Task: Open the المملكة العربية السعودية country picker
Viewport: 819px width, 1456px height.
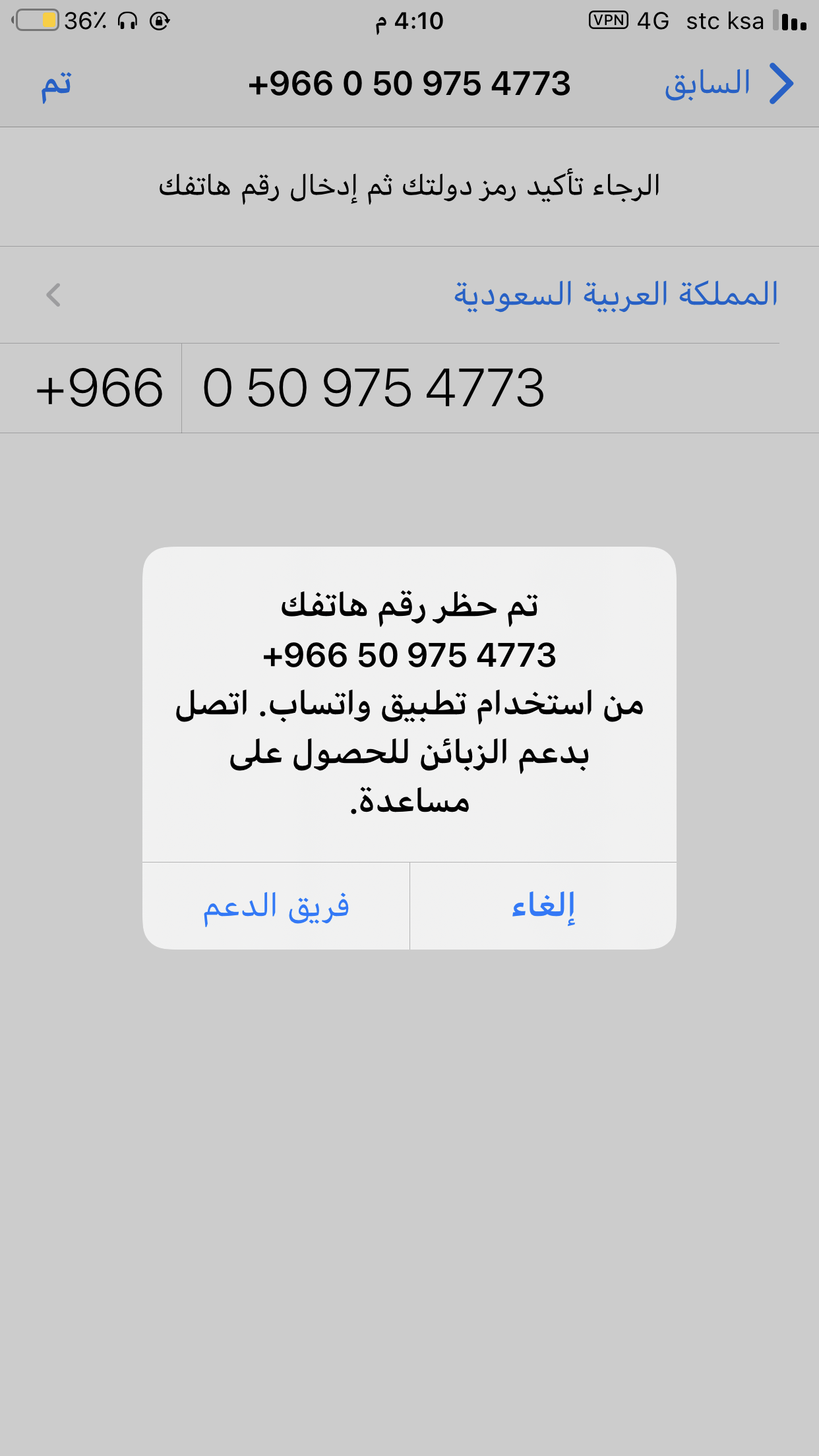Action: coord(409,295)
